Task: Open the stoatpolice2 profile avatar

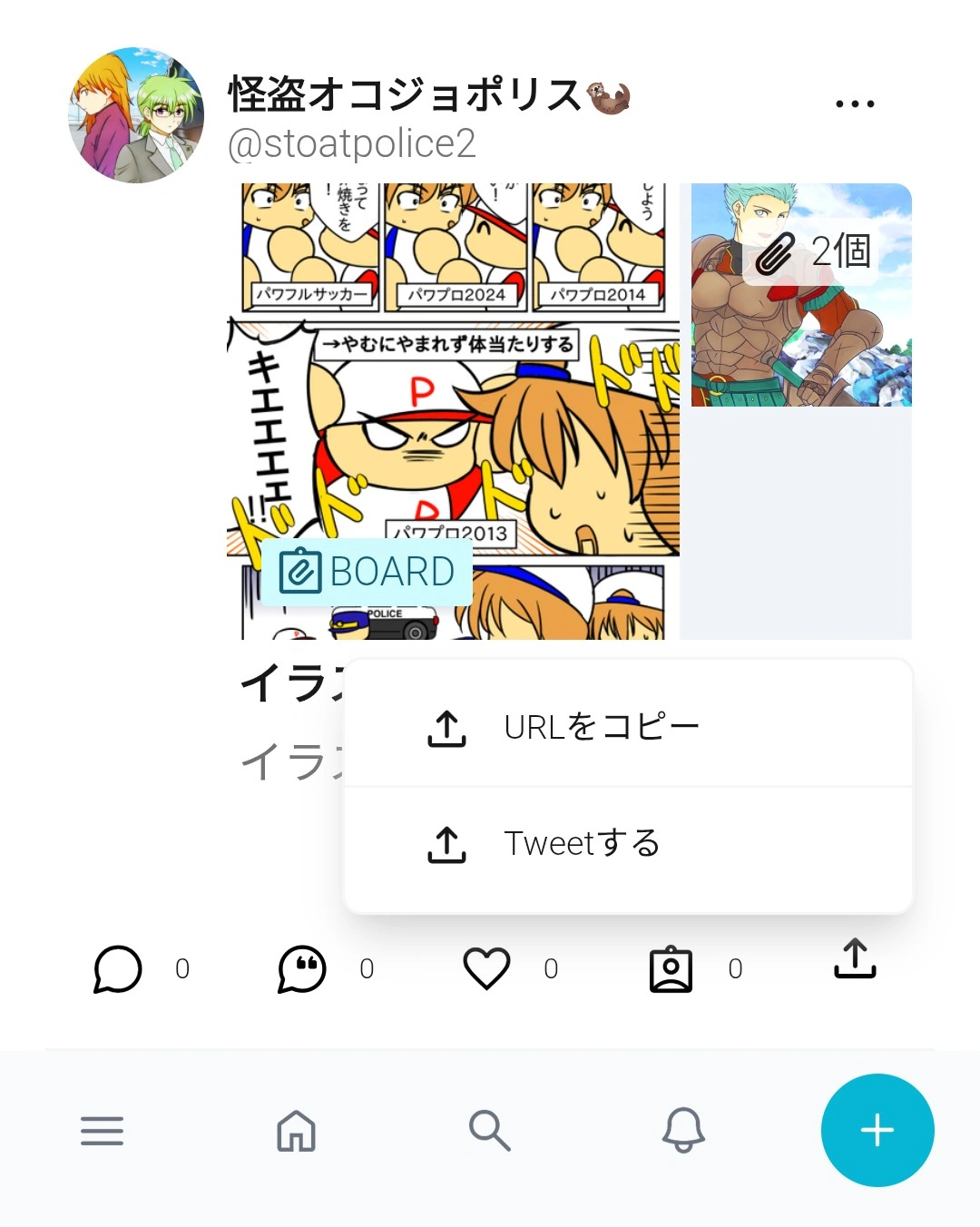Action: (x=136, y=116)
